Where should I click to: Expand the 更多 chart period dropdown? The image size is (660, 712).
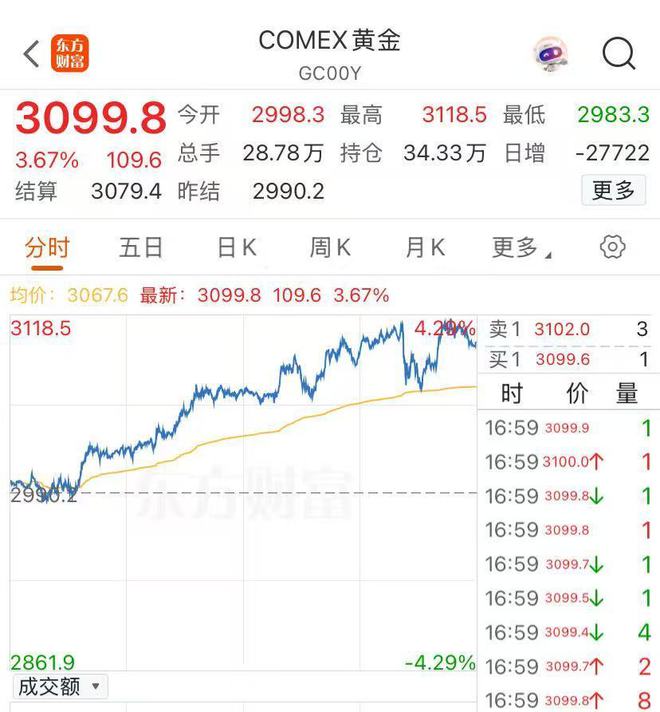pos(520,247)
